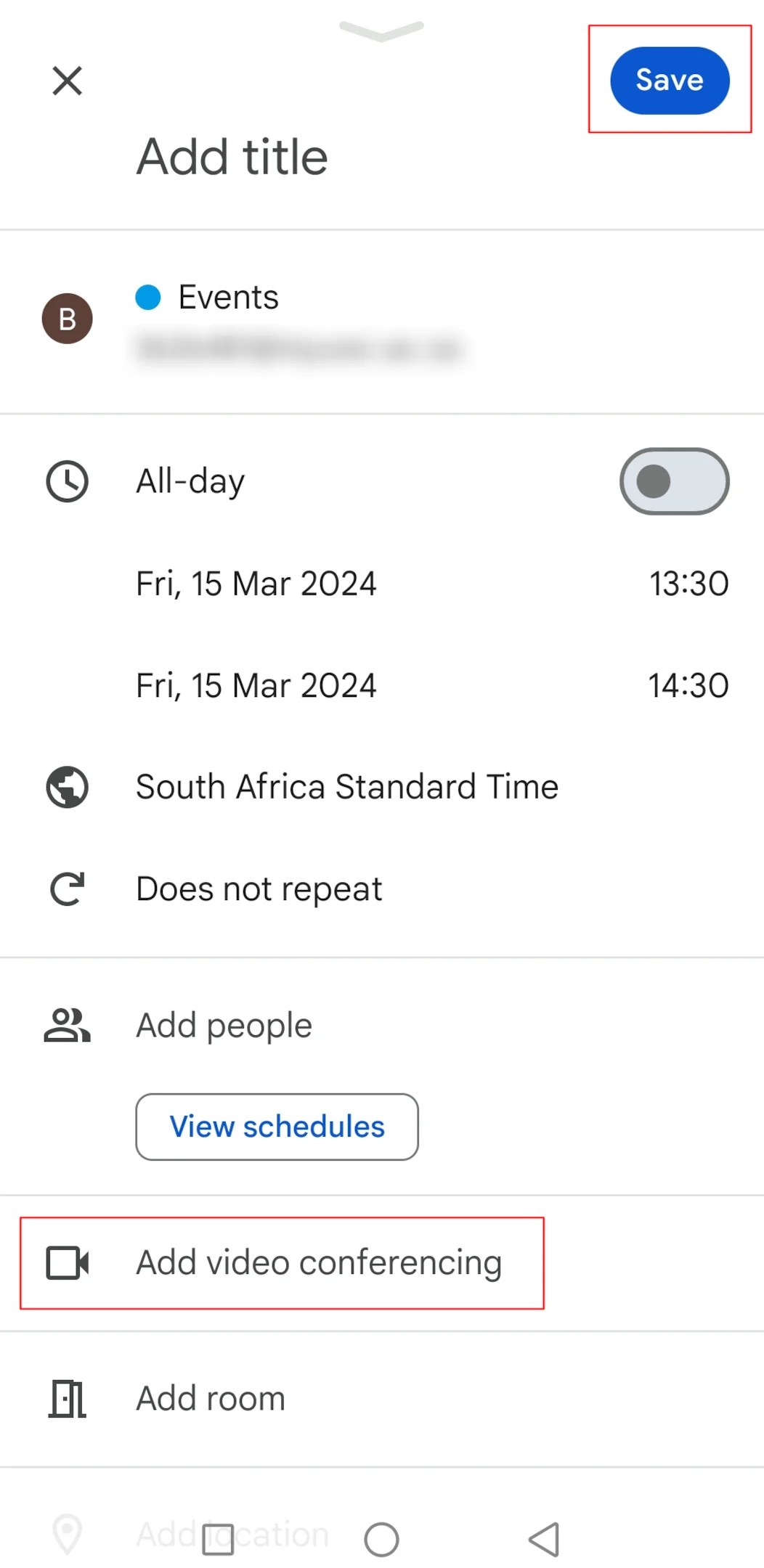Screen dimensions: 764x1568
Task: Adjust the end time 14:30
Action: point(687,685)
